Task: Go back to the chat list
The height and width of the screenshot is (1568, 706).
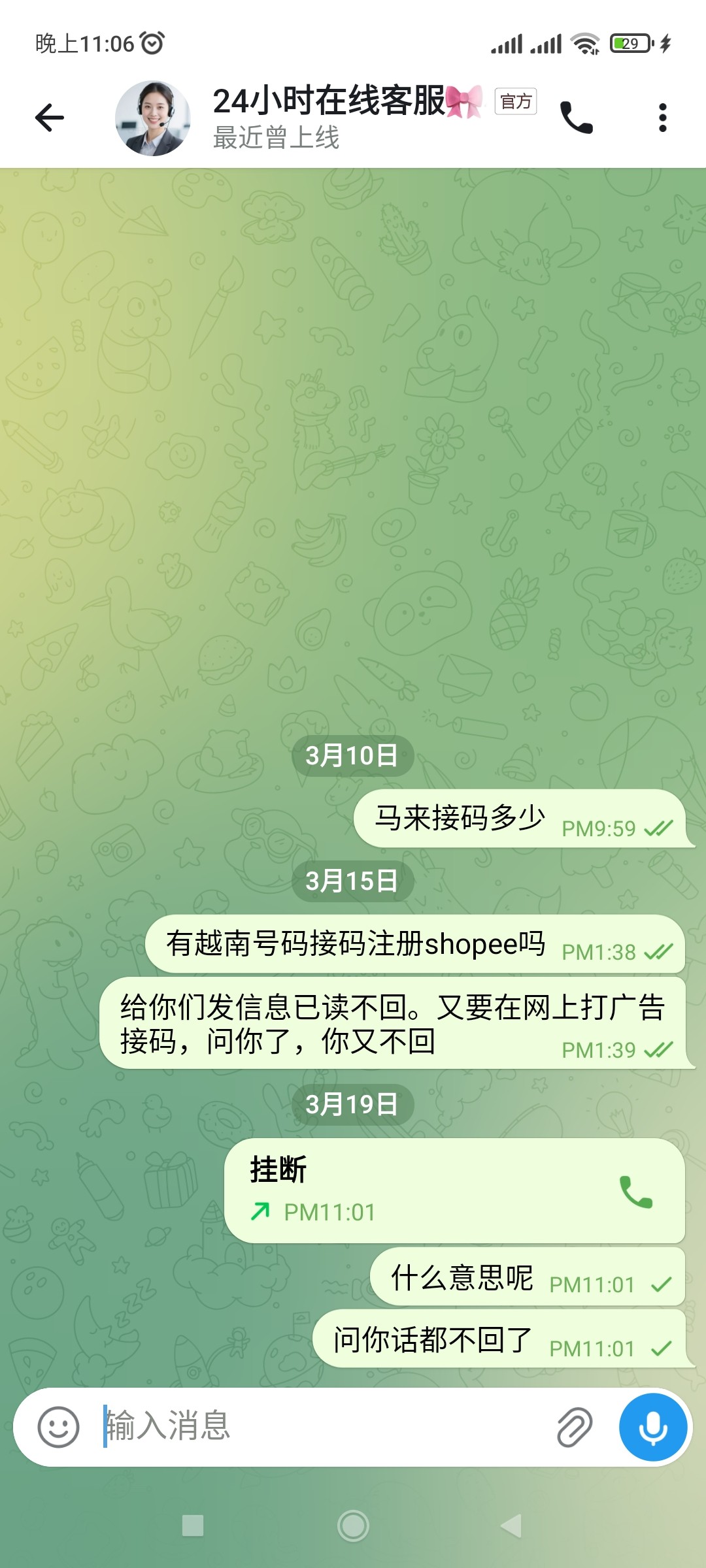Action: 50,118
